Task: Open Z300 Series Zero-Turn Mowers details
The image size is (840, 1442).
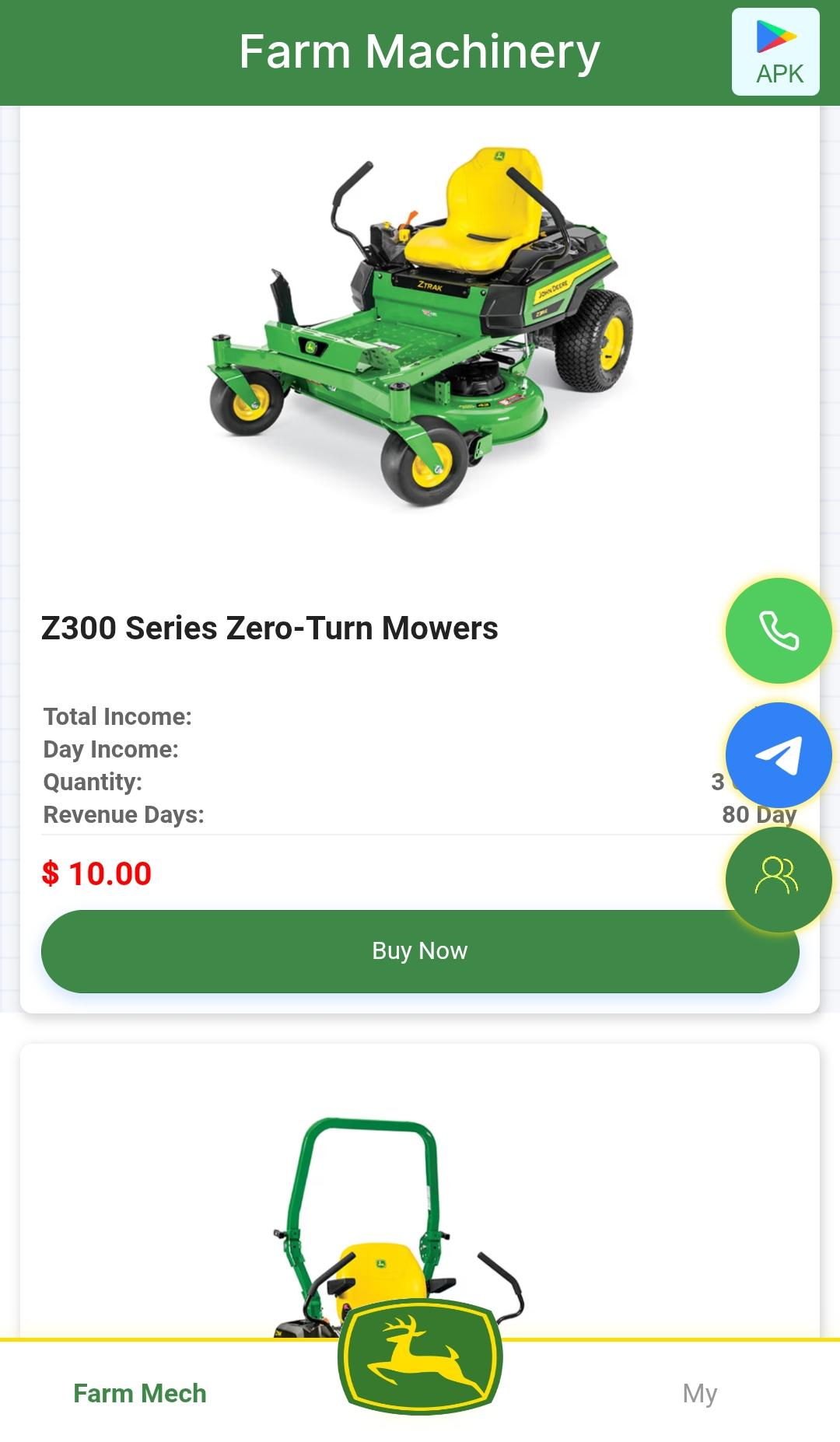Action: 270,628
